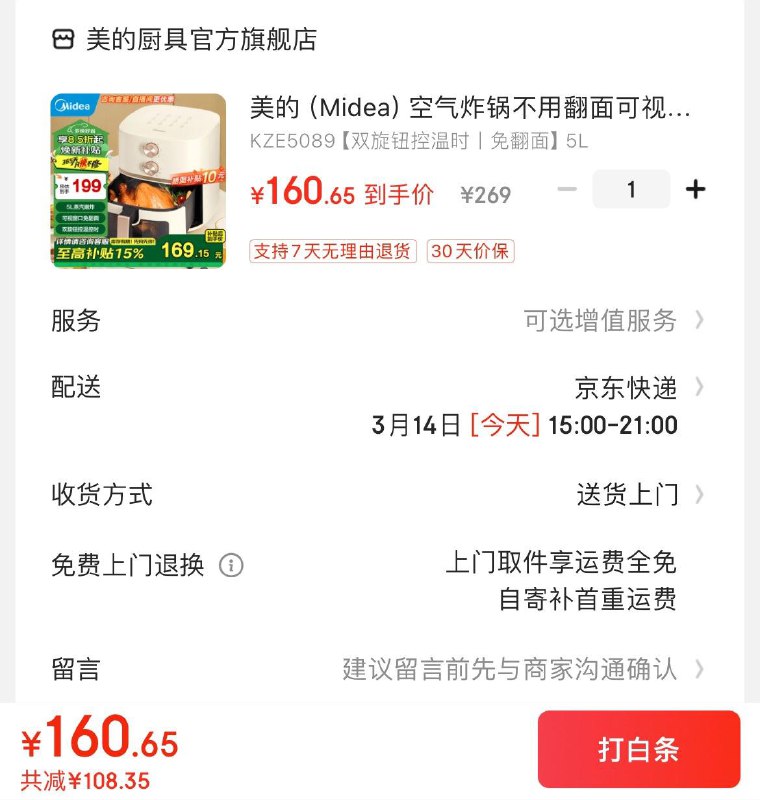Click the 京东快递 shipping option
Viewport: 760px width, 800px height.
click(630, 388)
